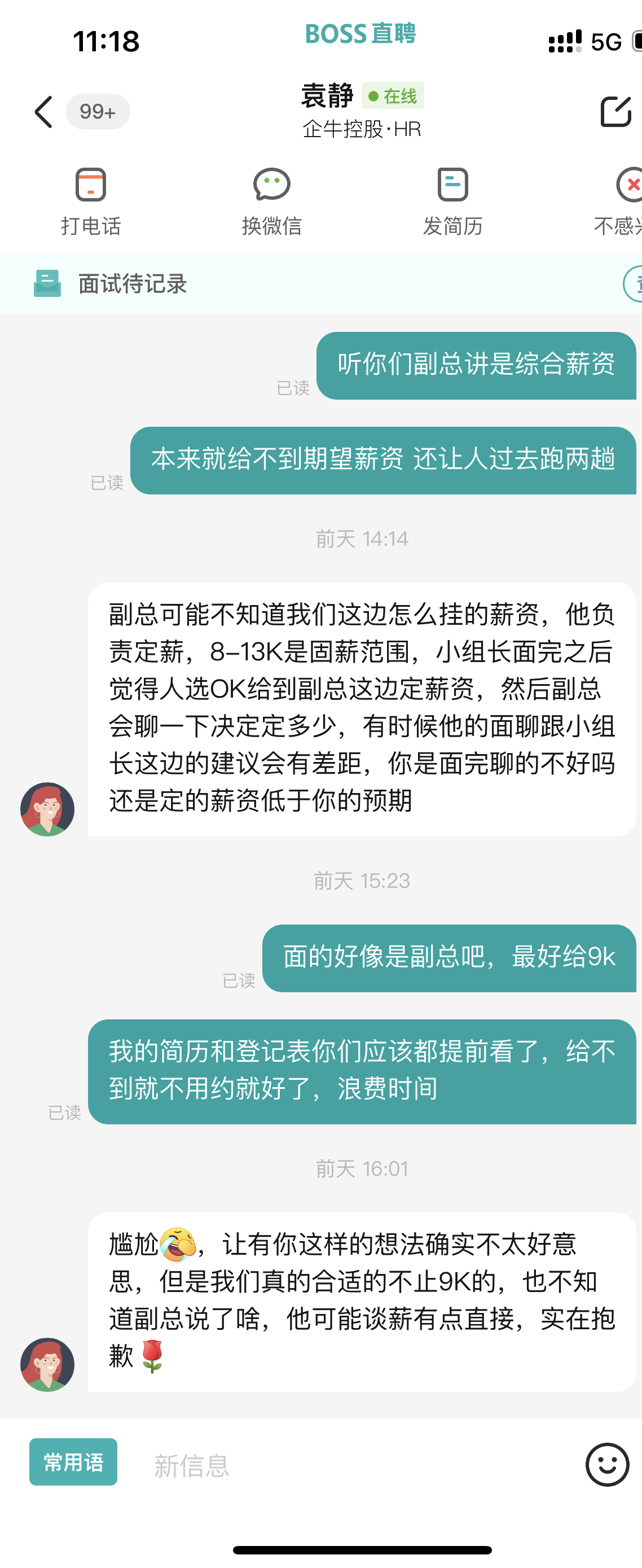Screen dimensions: 642x1568
Task: View HR avatar beside the 尴尬 message
Action: pos(47,1364)
